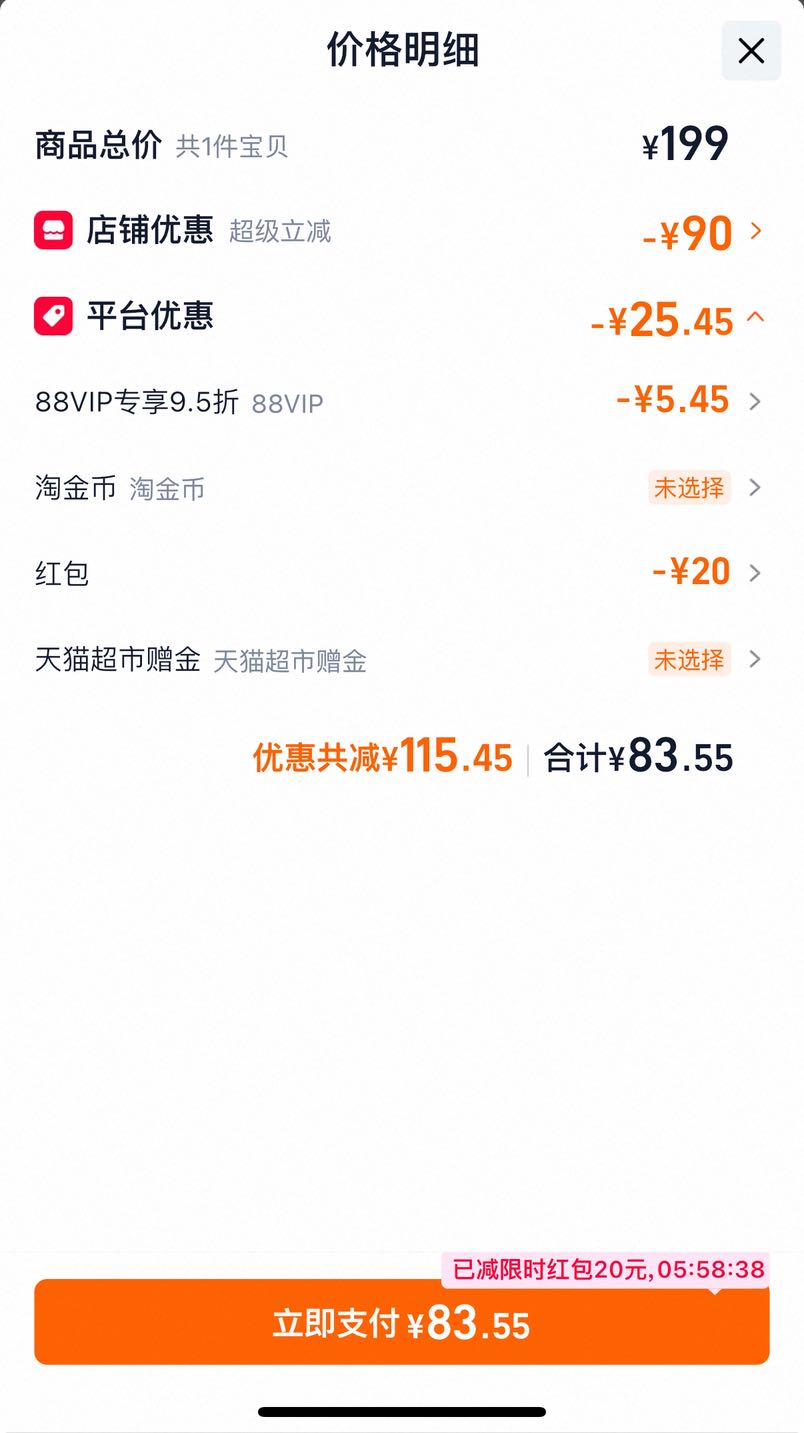Select 淘金币 deduction option

point(401,488)
